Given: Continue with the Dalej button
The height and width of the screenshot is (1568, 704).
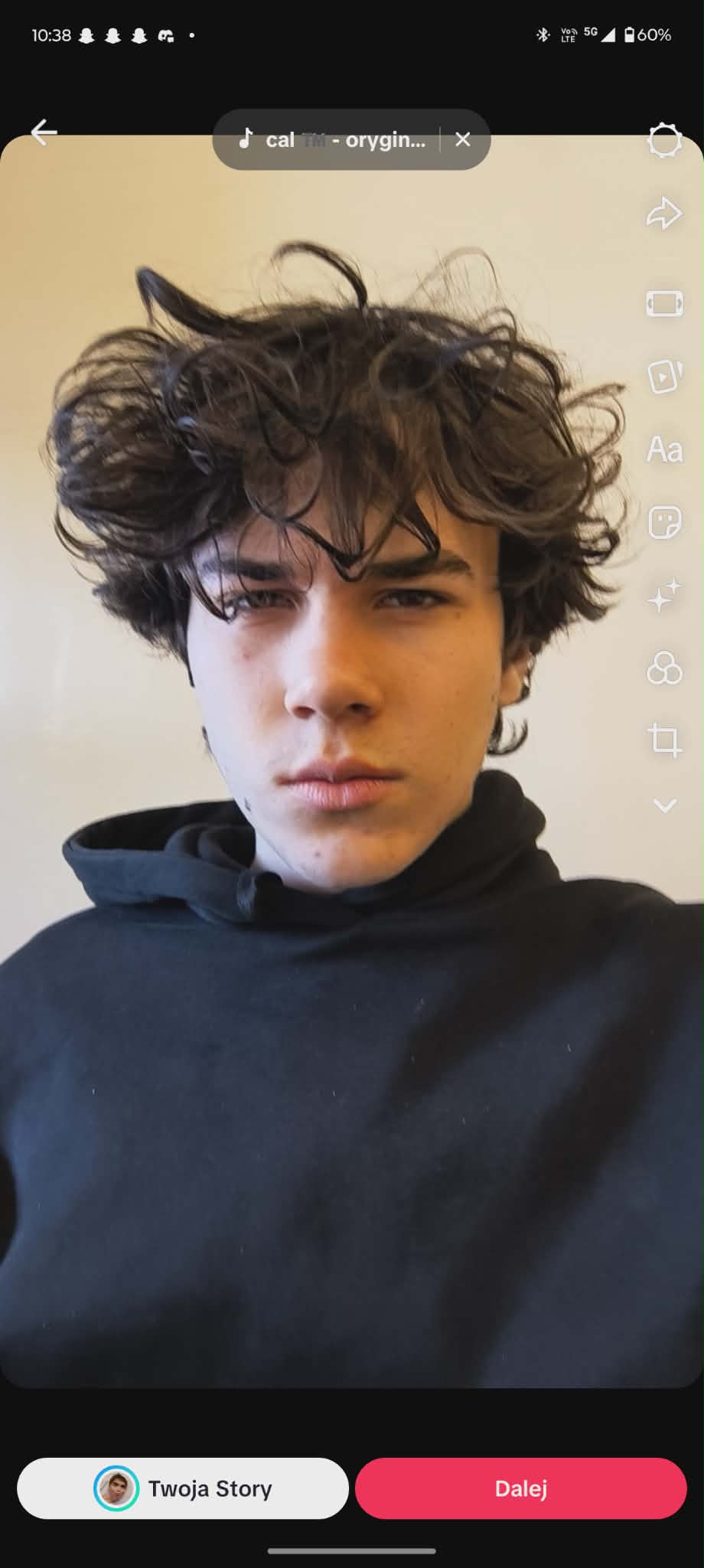Looking at the screenshot, I should point(520,1488).
